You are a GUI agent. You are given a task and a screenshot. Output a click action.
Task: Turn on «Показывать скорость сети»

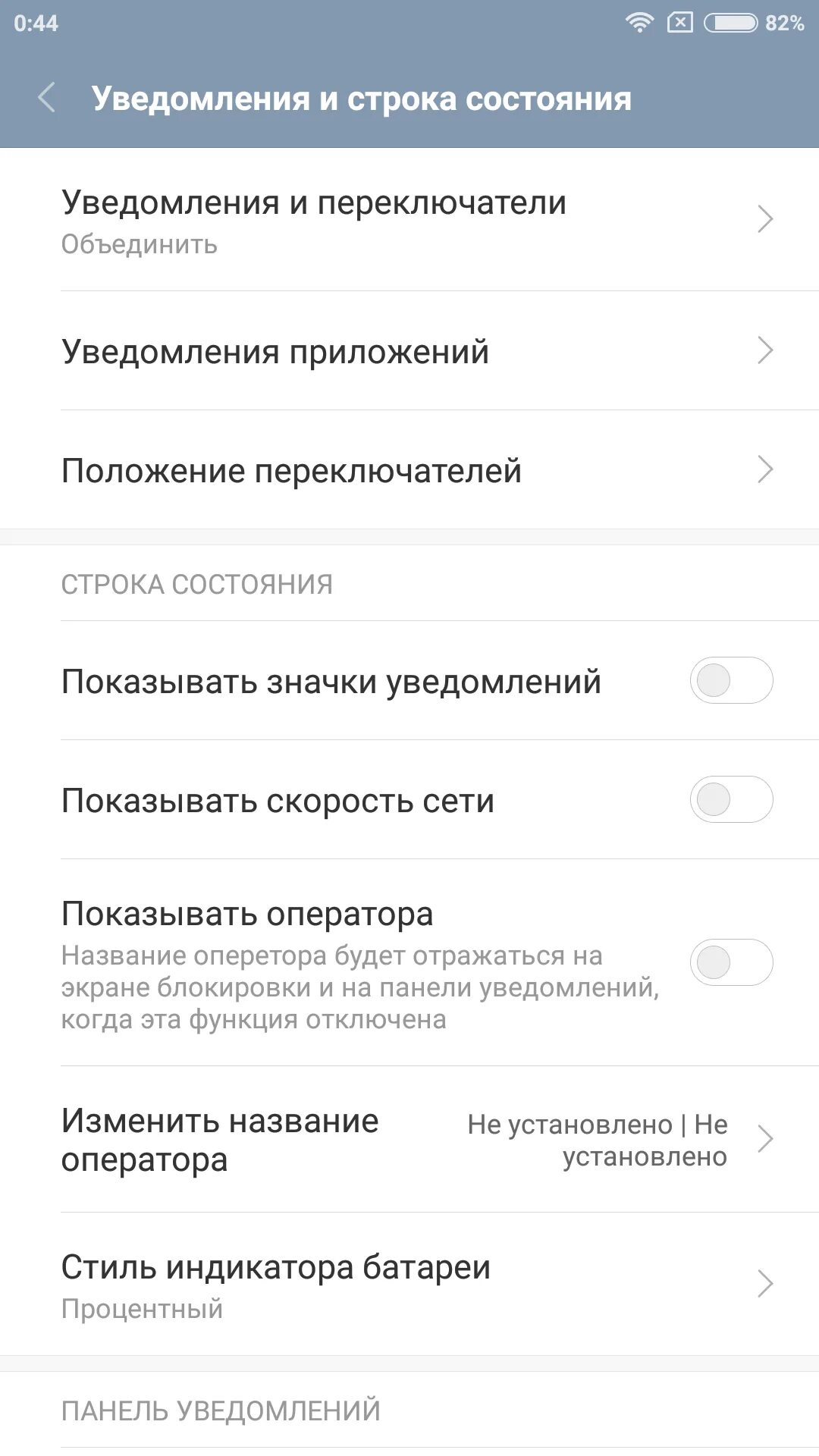[730, 799]
